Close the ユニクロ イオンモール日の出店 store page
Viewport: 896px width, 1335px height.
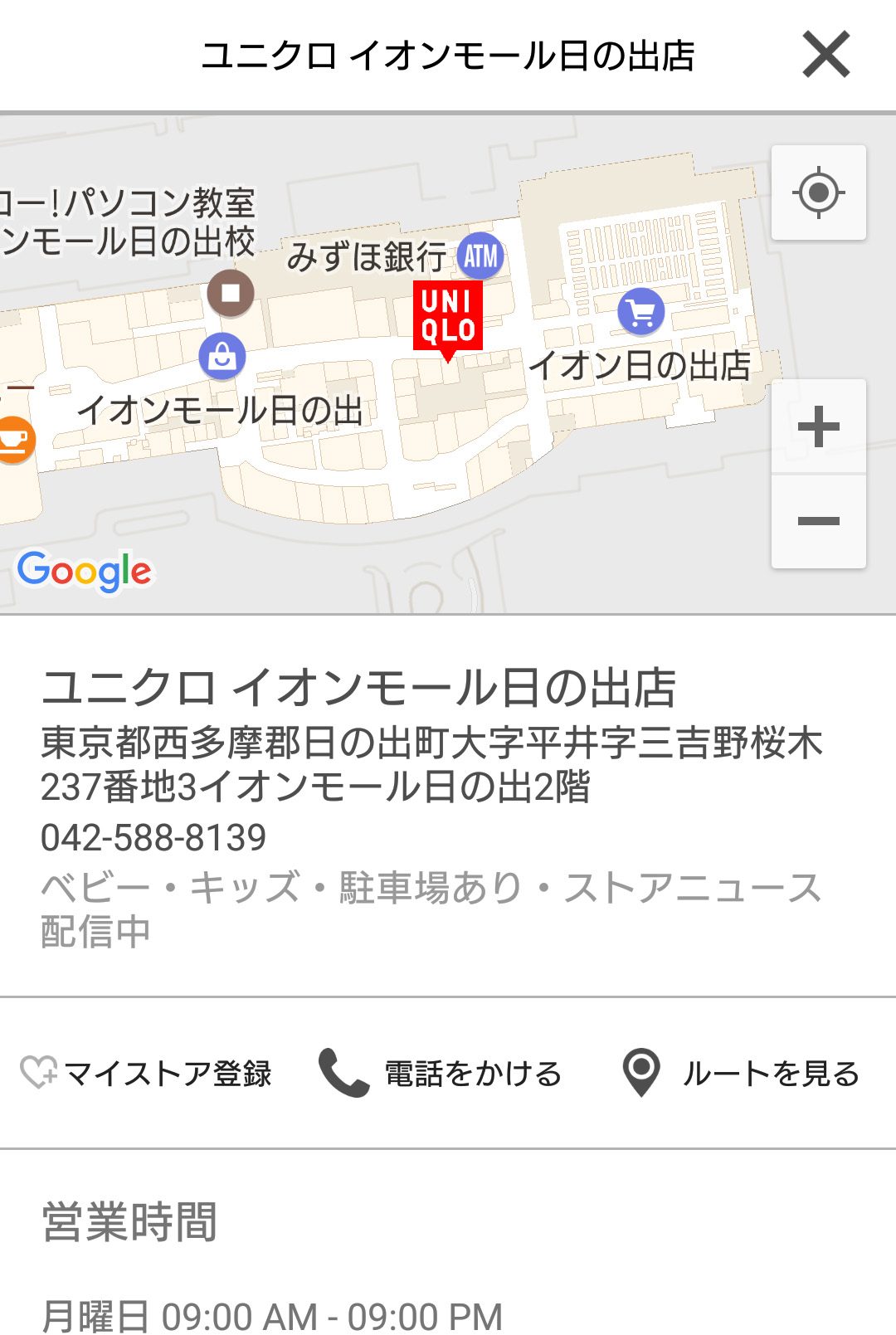pos(826,55)
